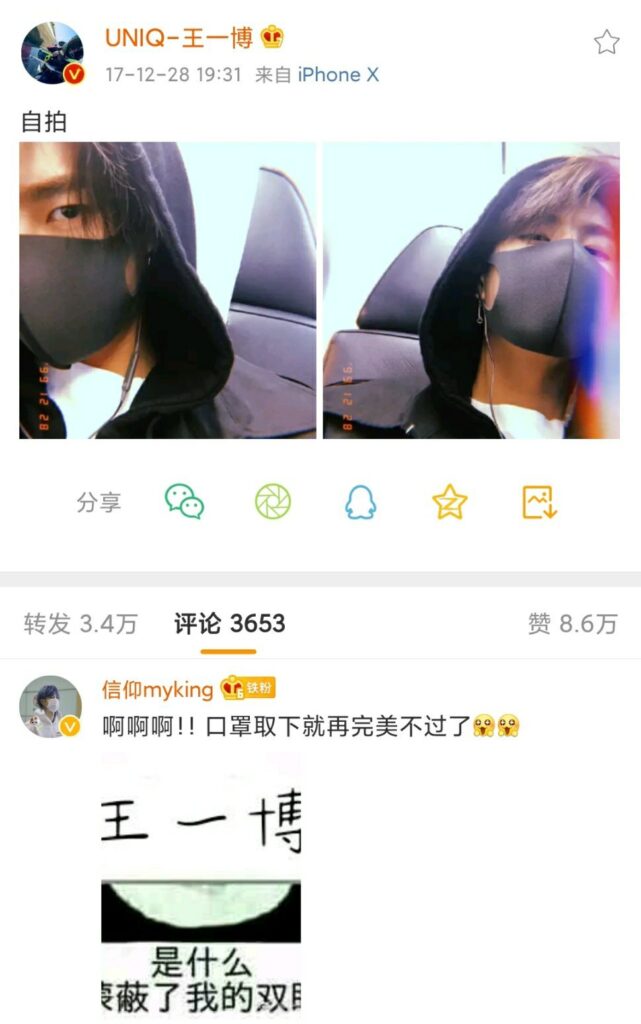This screenshot has height=1024, width=641.
Task: Share to WeChat Moments
Action: [x=272, y=501]
